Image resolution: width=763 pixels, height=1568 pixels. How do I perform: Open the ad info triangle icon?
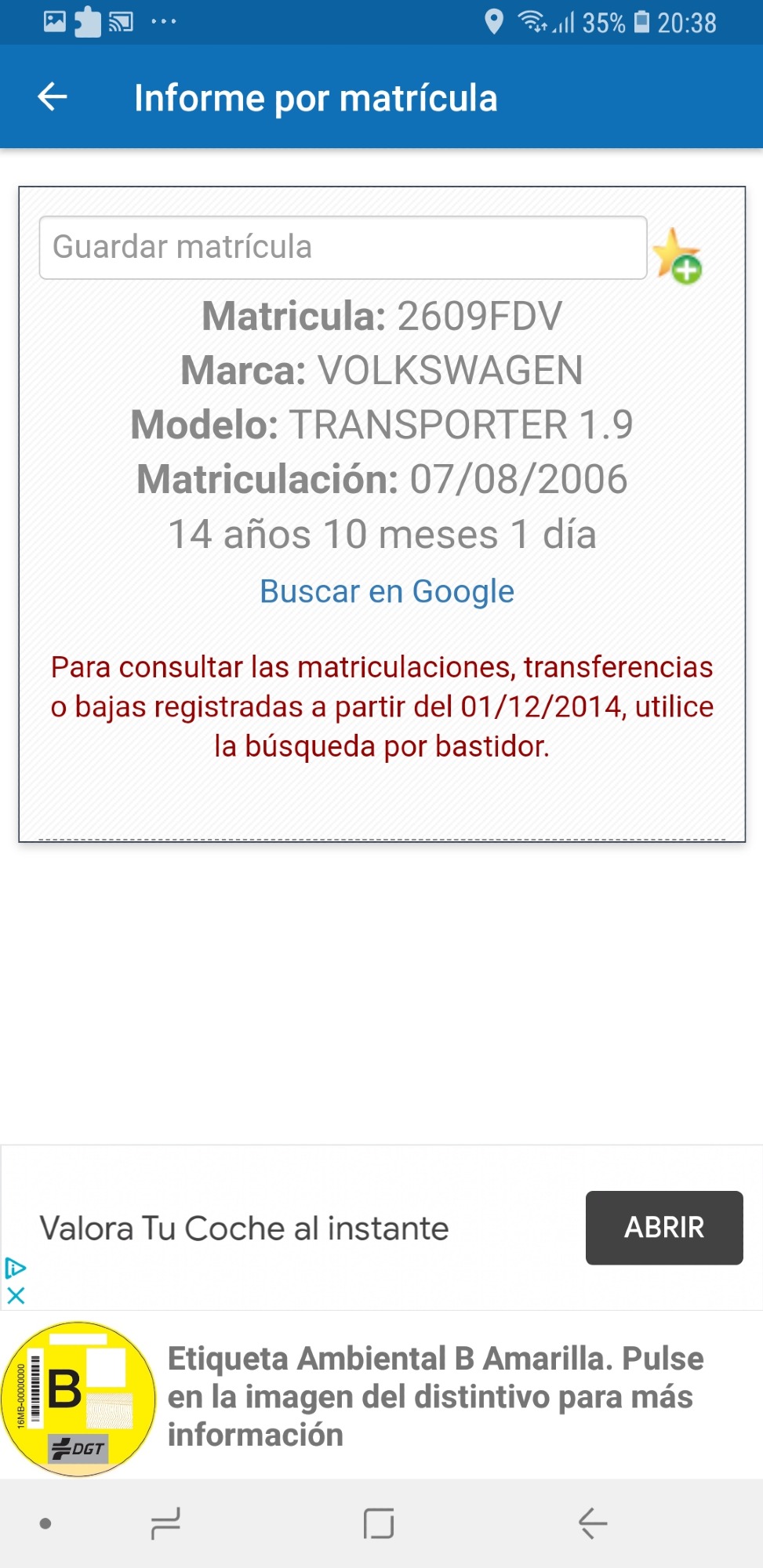pyautogui.click(x=16, y=1268)
